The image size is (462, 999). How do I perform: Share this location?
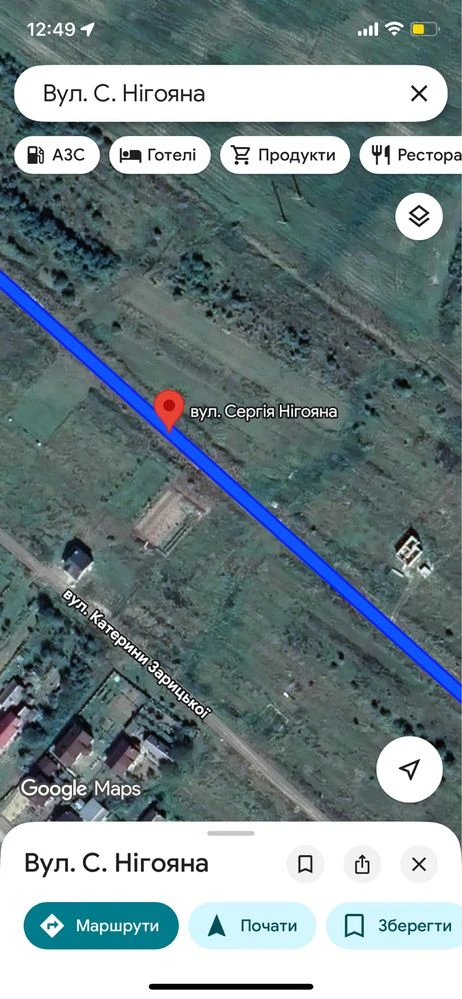362,865
